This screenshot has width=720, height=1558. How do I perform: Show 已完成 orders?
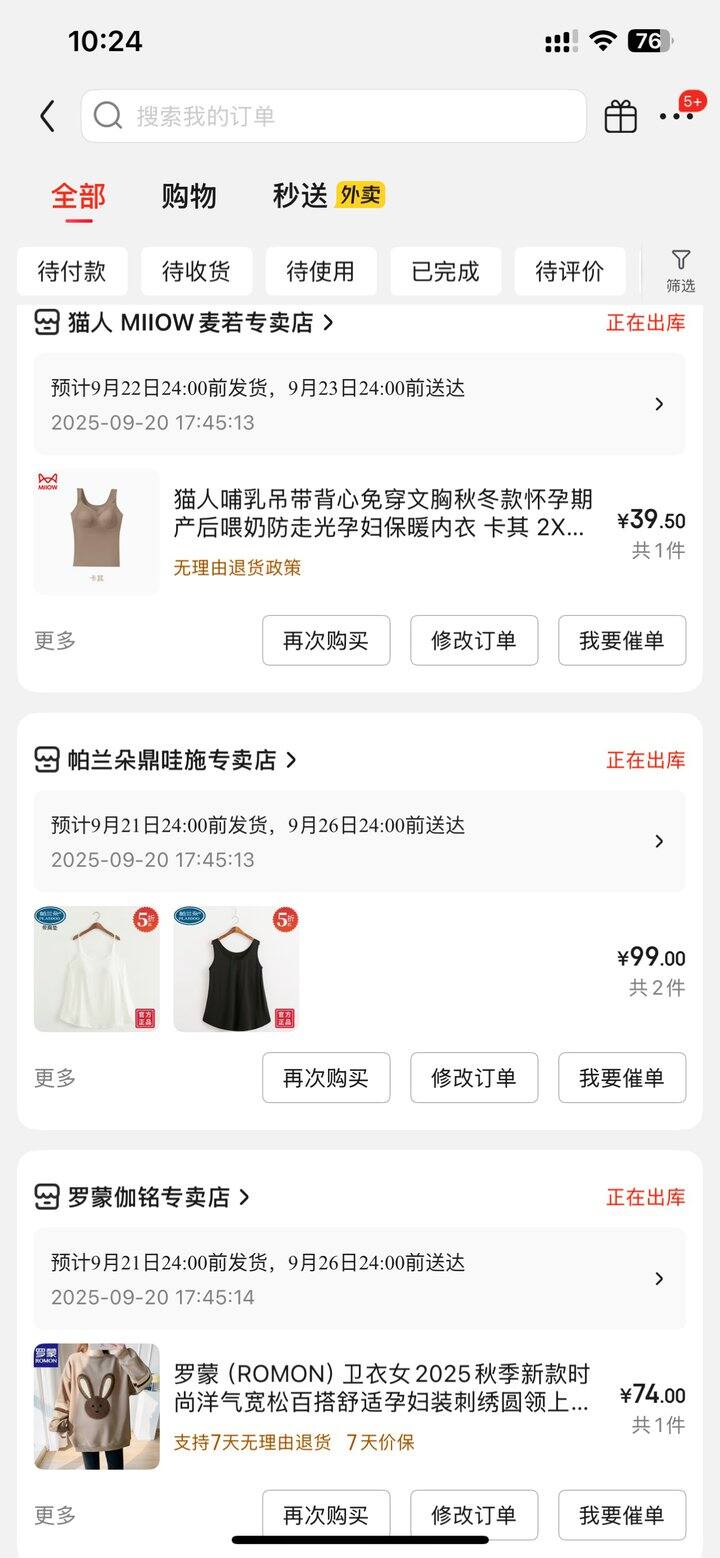tap(445, 271)
